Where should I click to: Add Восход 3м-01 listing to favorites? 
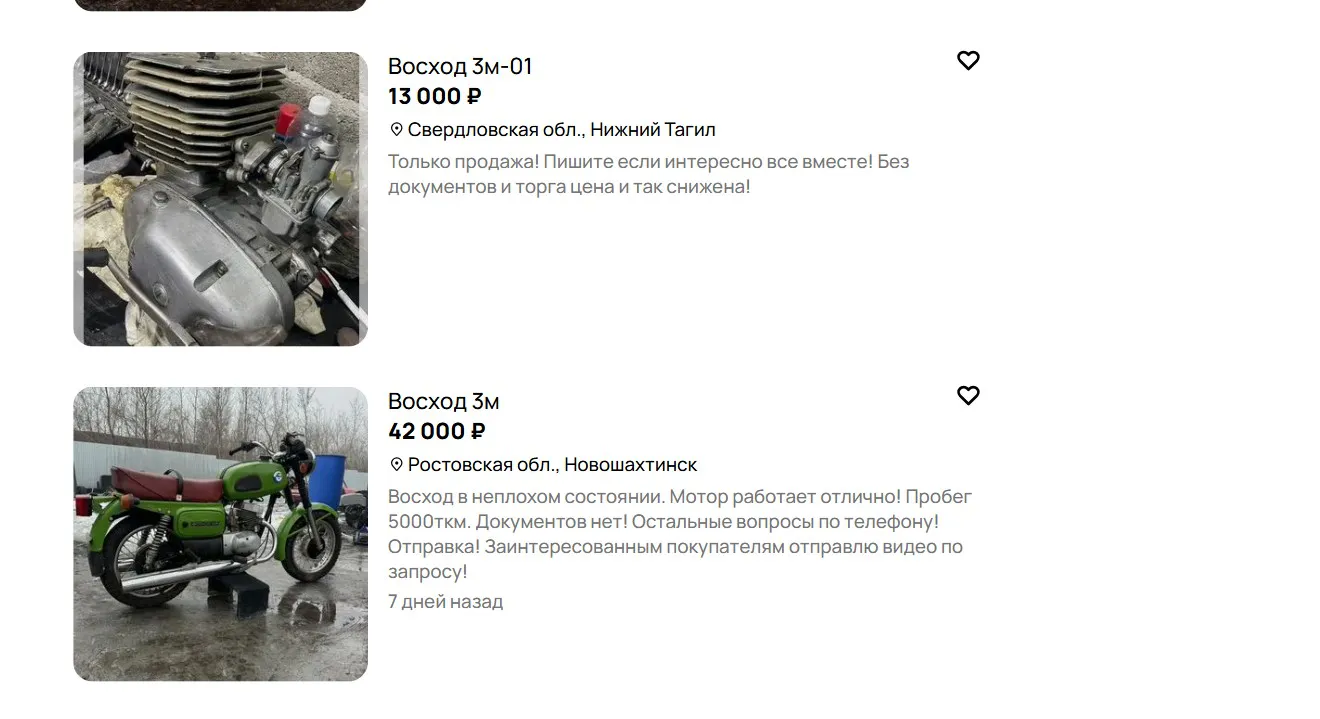point(968,61)
